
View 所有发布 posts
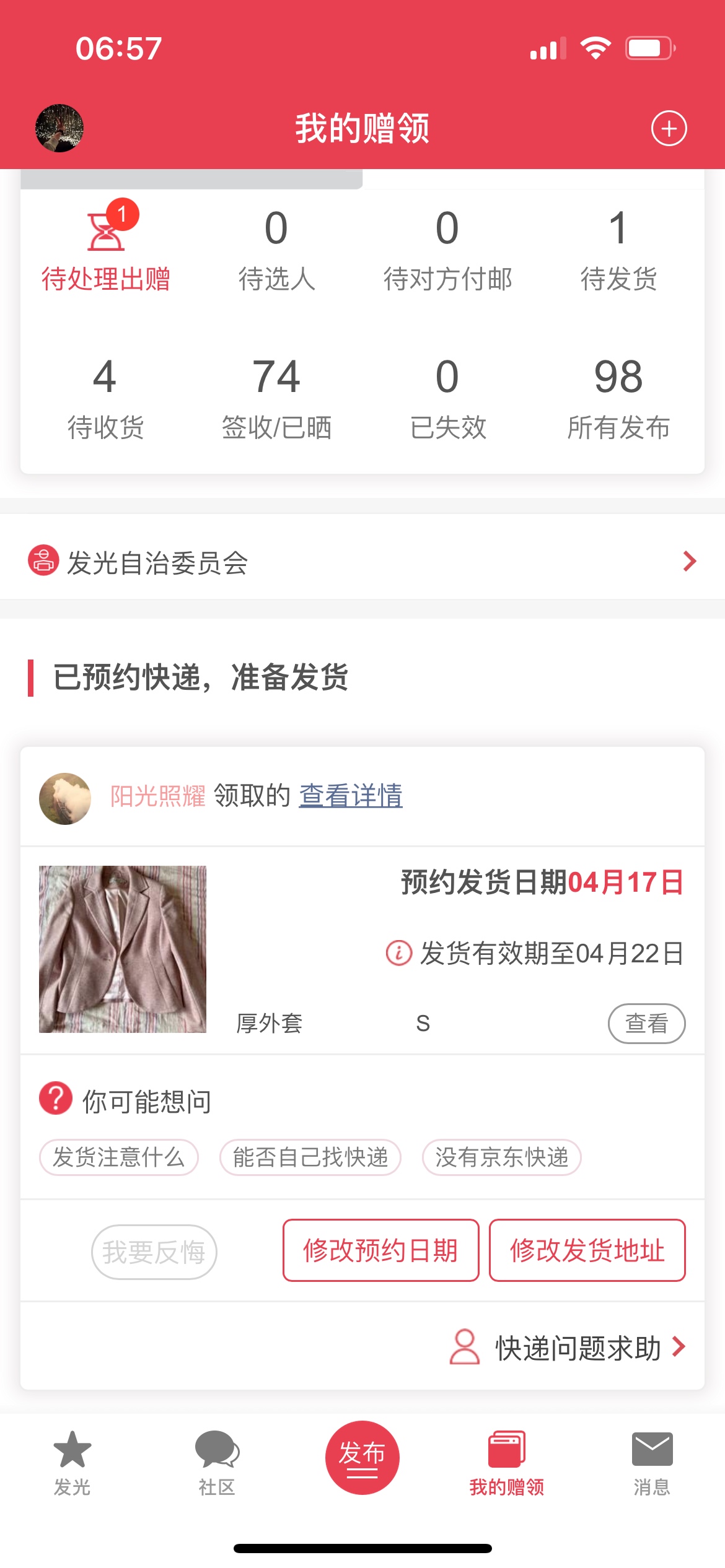(618, 398)
